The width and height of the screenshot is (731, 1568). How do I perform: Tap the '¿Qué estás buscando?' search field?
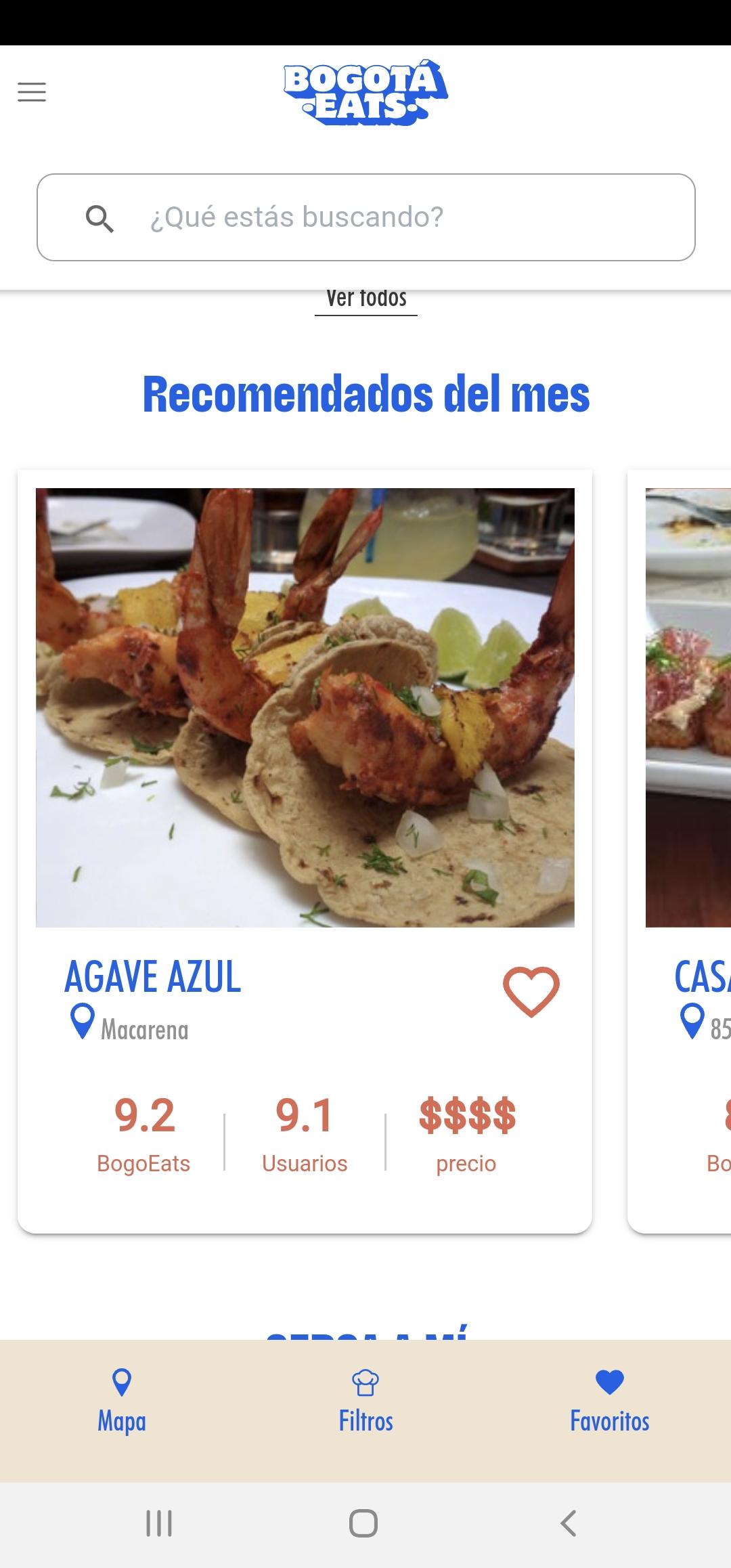coord(365,217)
